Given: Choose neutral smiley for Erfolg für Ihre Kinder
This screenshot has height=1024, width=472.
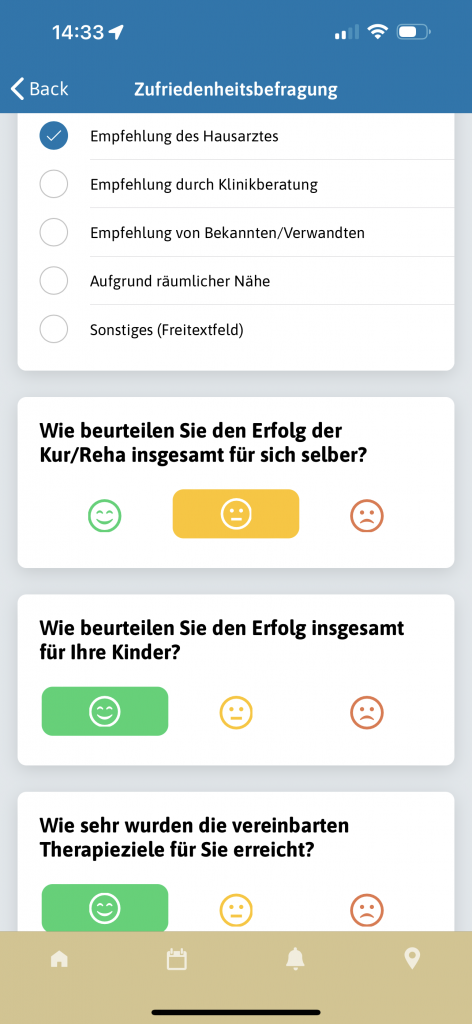Looking at the screenshot, I should pos(236,711).
